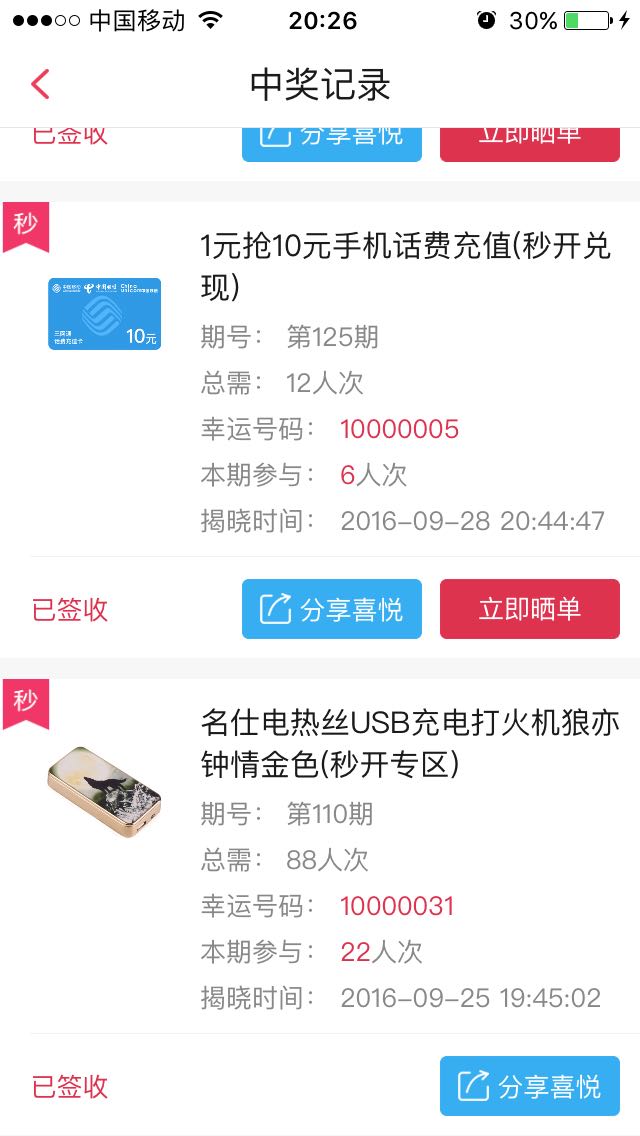The height and width of the screenshot is (1136, 640).
Task: View the gold wolf lighter image
Action: 104,792
